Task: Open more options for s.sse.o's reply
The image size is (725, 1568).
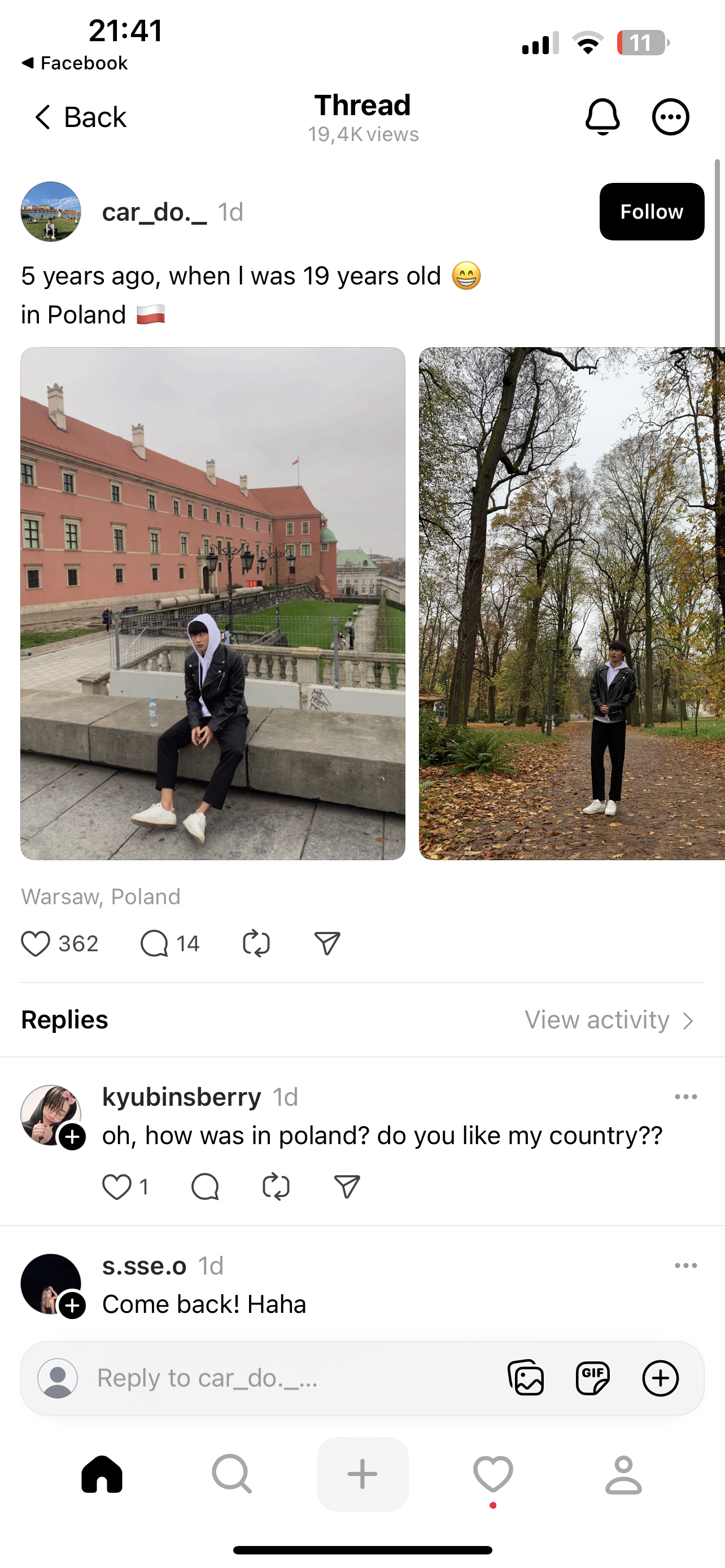Action: (685, 1265)
